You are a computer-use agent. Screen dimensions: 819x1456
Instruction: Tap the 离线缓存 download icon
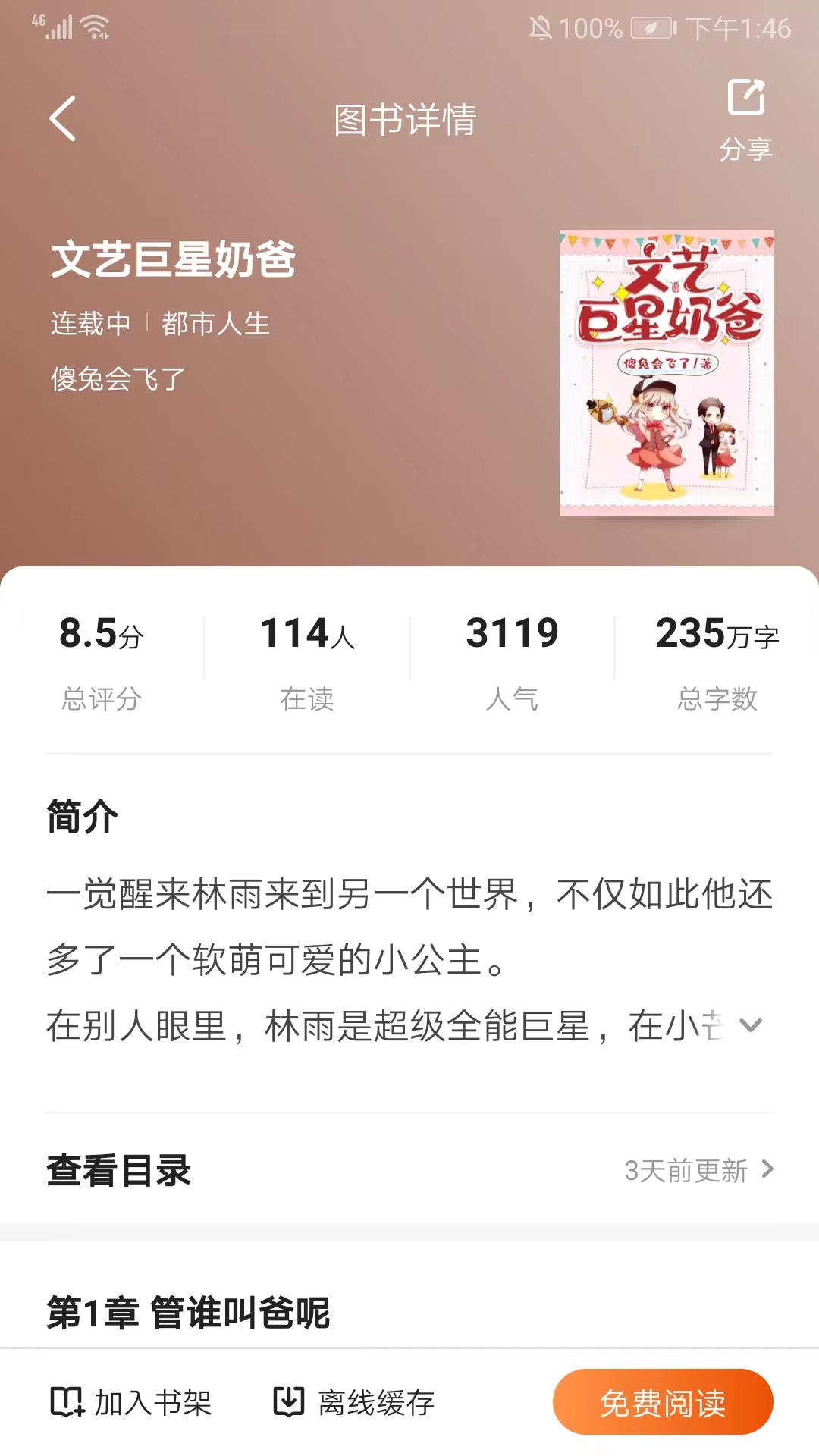point(290,1401)
